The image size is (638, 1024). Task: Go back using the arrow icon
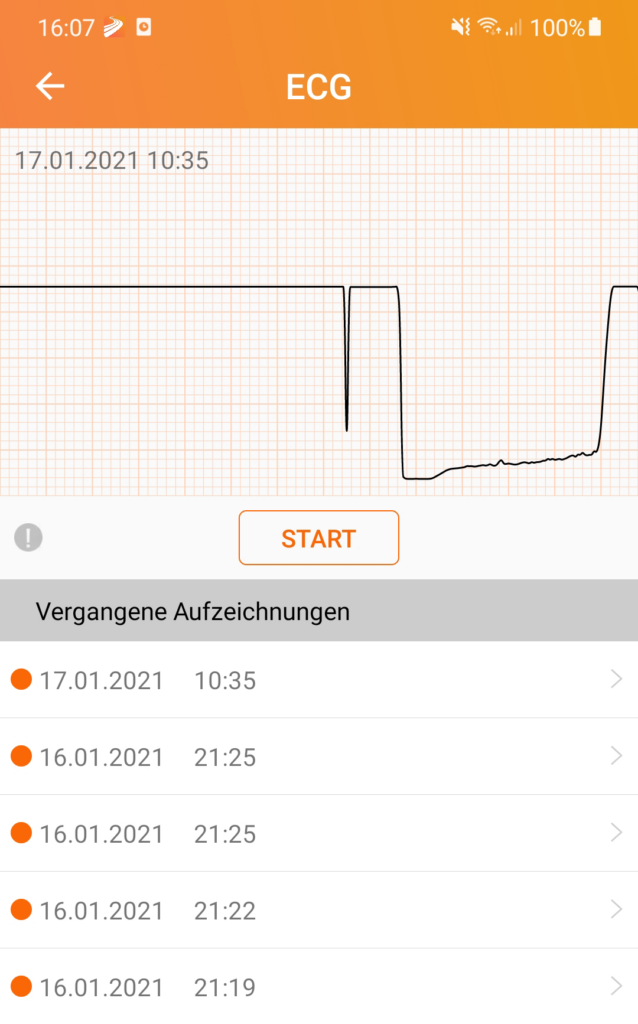point(50,86)
